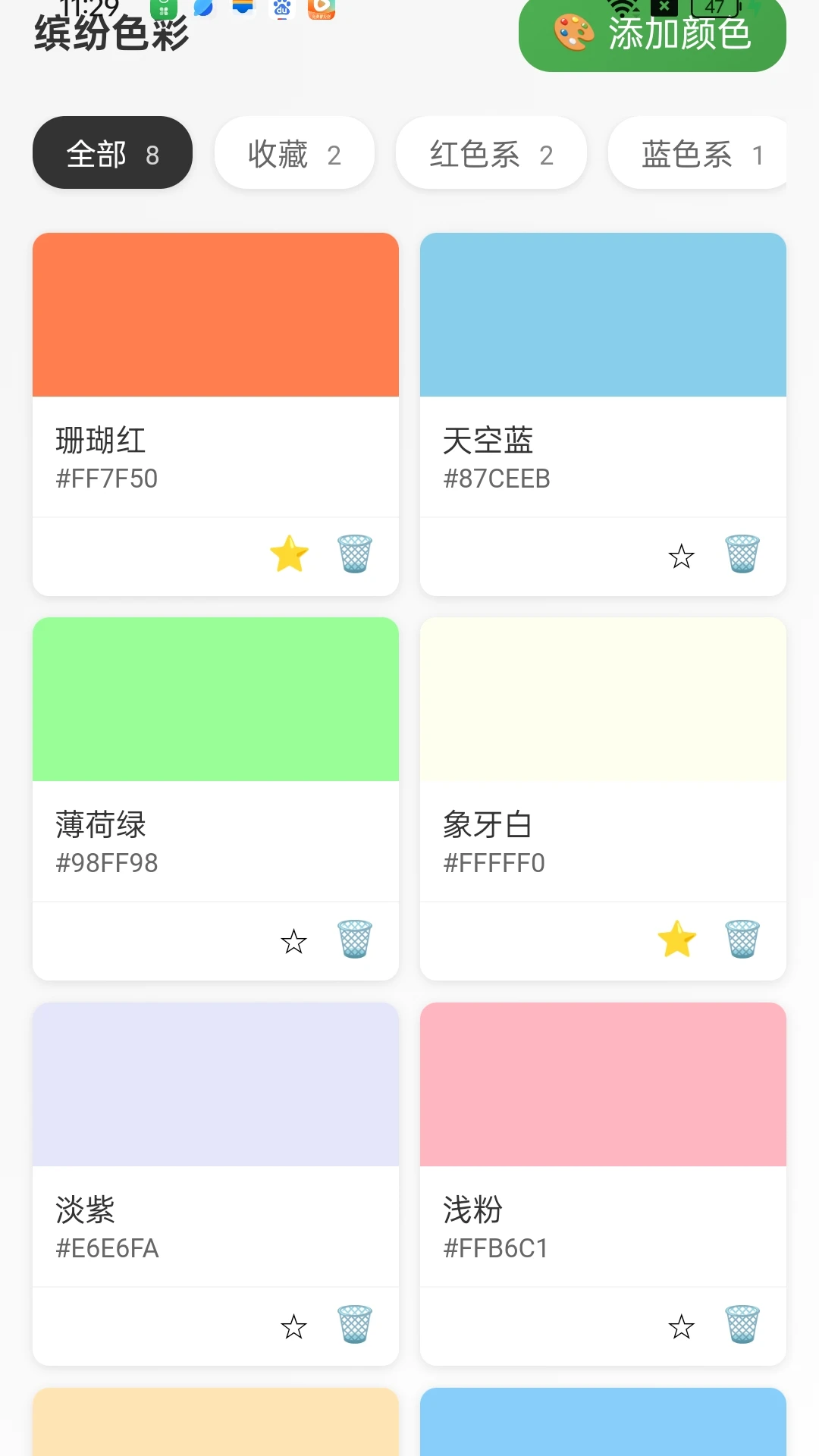Screen dimensions: 819x1456
Task: Delete the 象牙白 color card
Action: [x=742, y=940]
